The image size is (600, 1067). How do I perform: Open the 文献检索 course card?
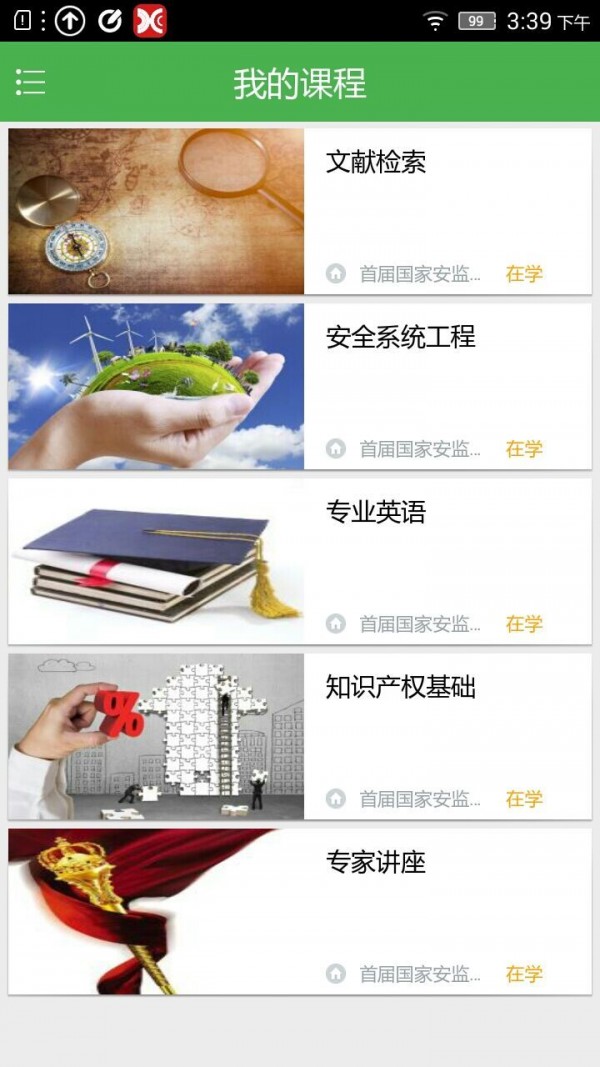point(300,211)
